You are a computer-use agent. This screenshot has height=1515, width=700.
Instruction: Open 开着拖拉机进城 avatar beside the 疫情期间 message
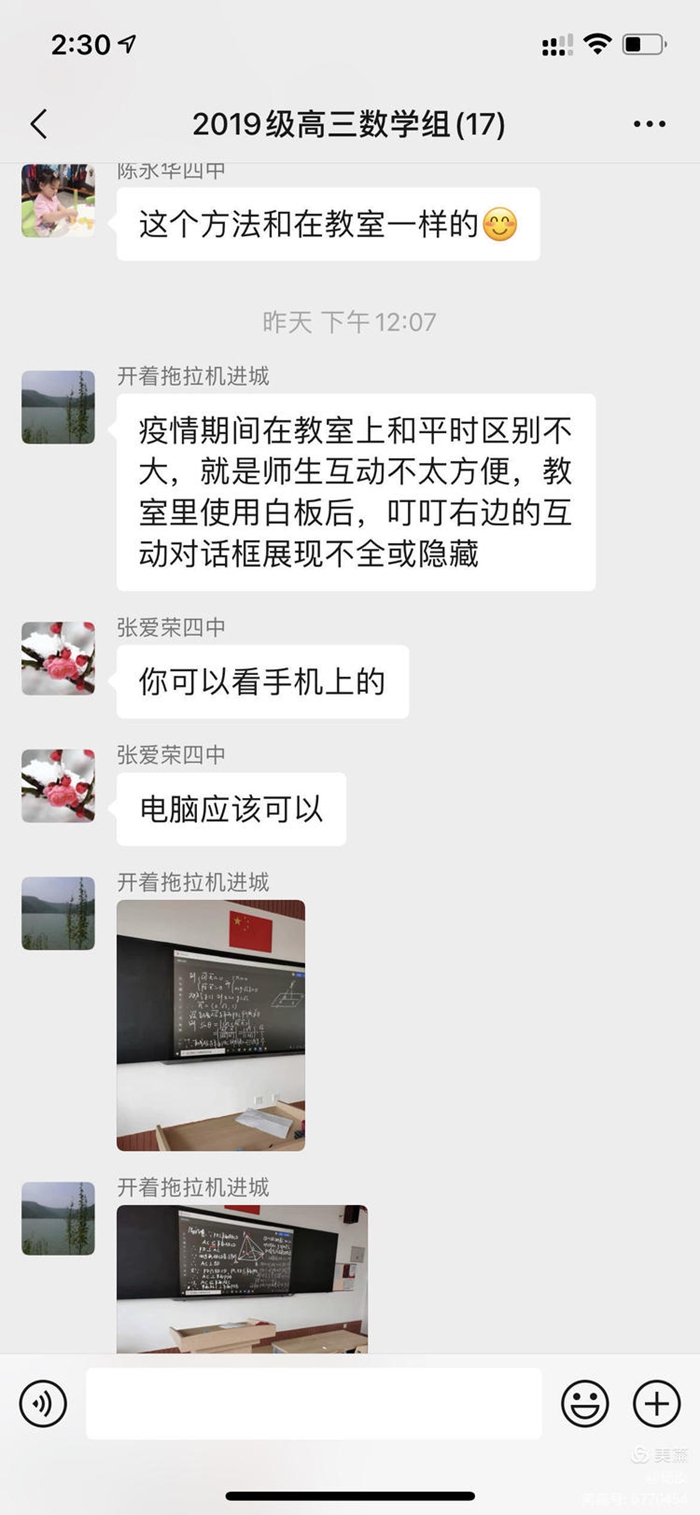58,407
